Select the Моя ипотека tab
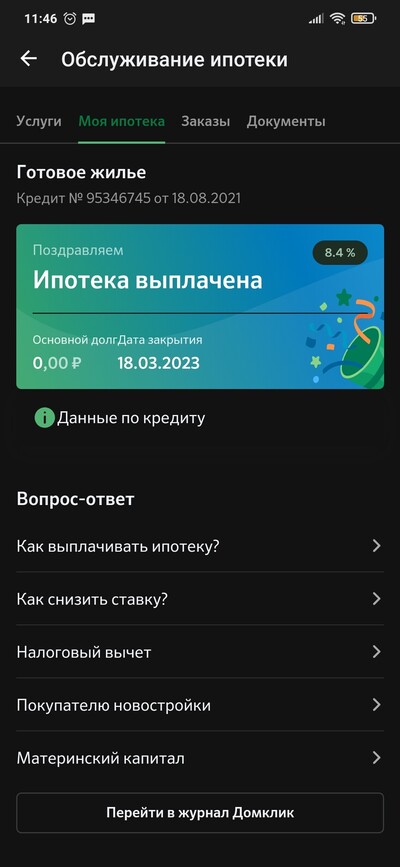 [121, 121]
